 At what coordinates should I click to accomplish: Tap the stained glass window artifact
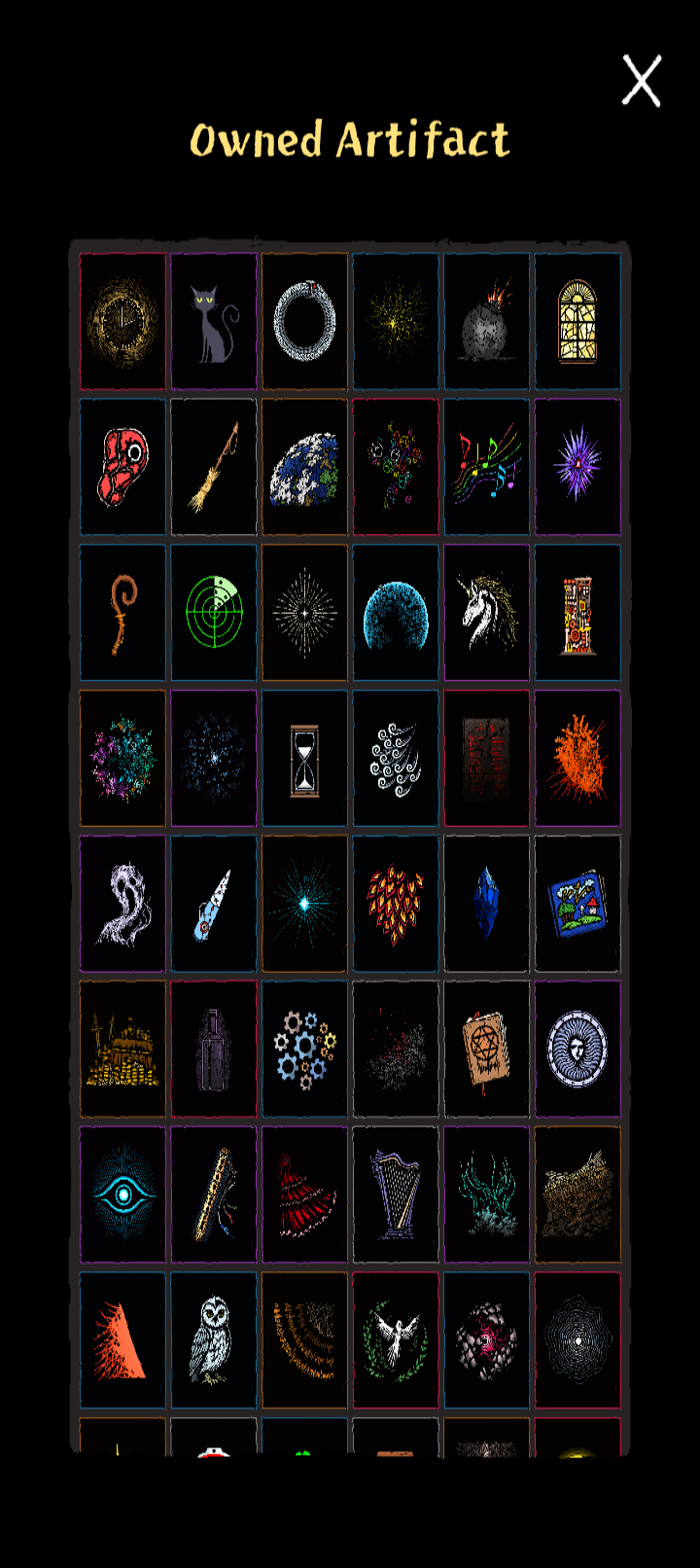[x=577, y=321]
